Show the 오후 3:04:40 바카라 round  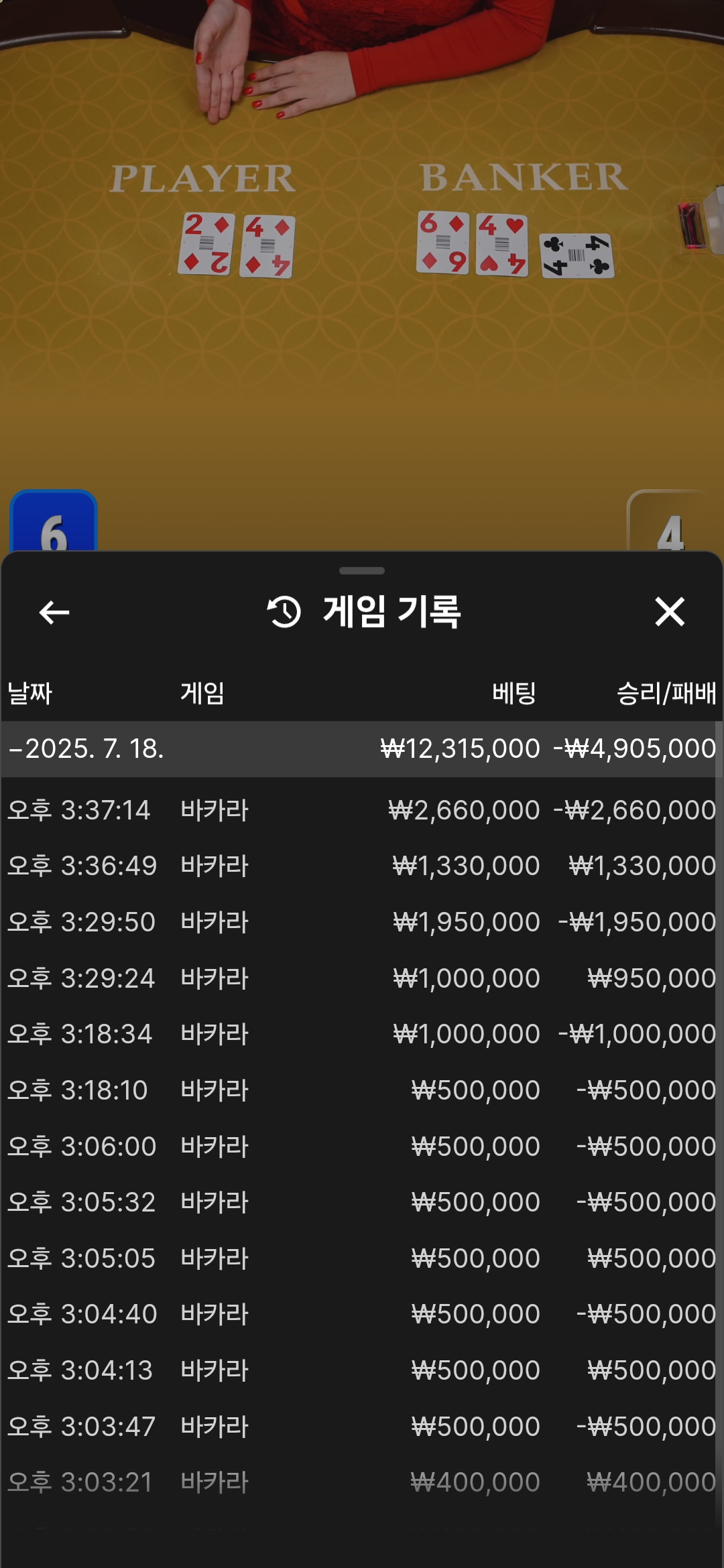pyautogui.click(x=362, y=1314)
